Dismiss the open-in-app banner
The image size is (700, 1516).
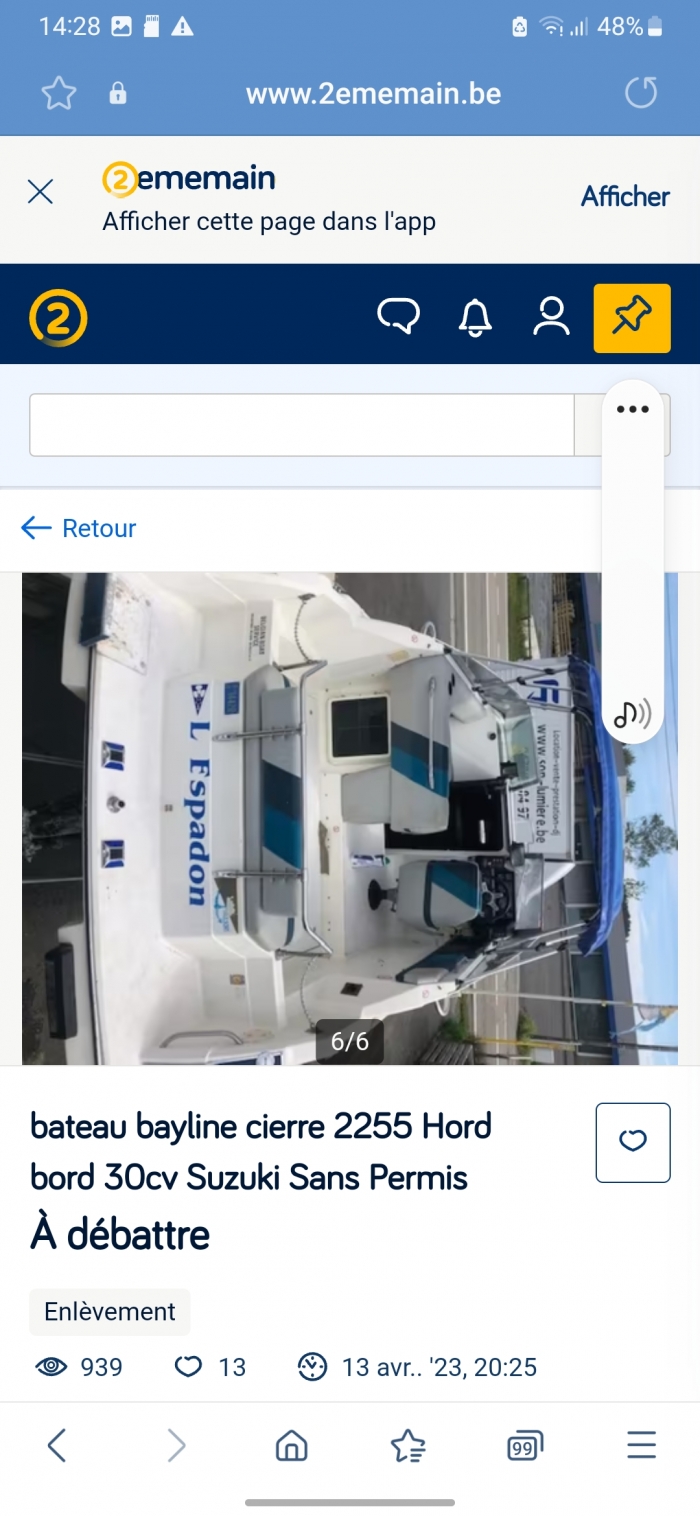[x=40, y=192]
